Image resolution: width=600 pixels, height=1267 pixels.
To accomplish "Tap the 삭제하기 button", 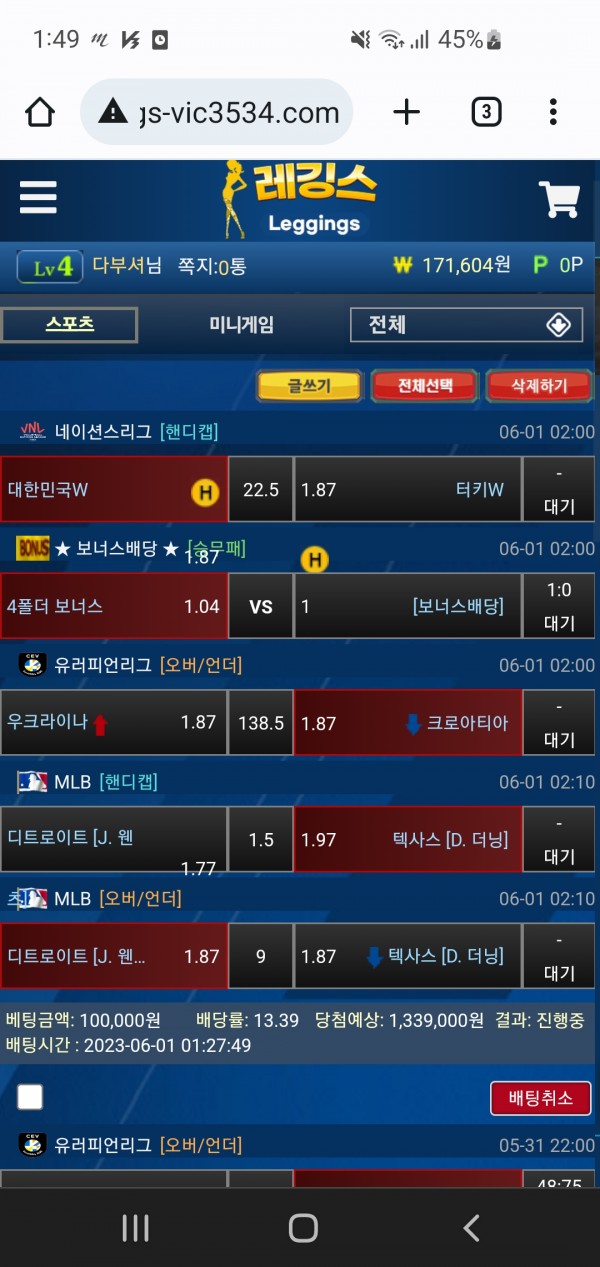I will [x=539, y=385].
